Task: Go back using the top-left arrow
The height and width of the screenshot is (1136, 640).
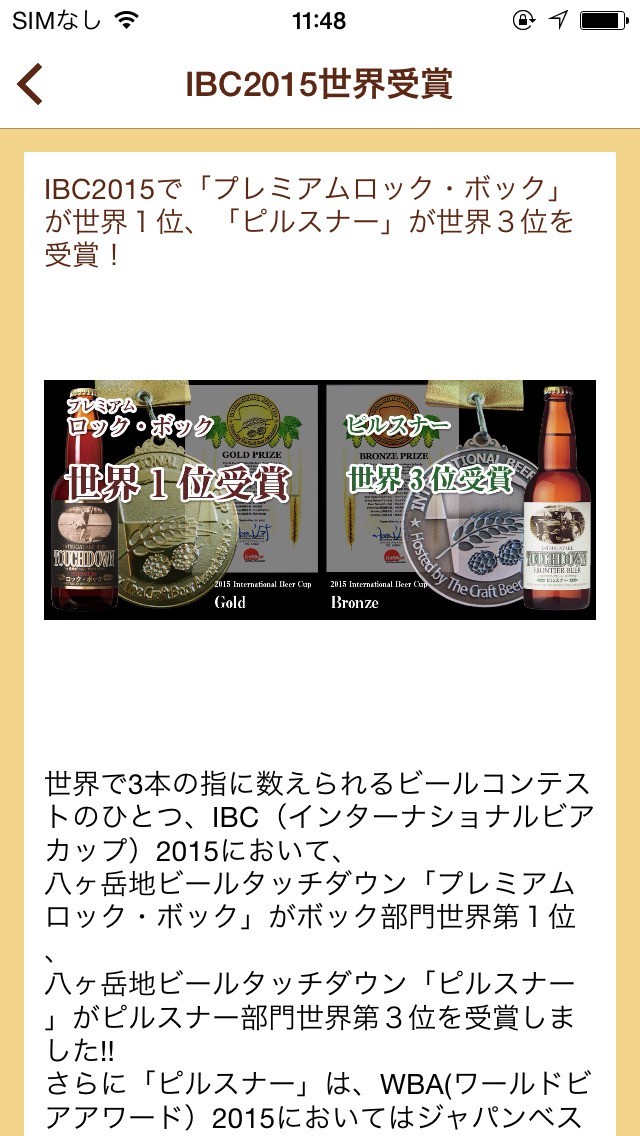Action: [x=30, y=84]
